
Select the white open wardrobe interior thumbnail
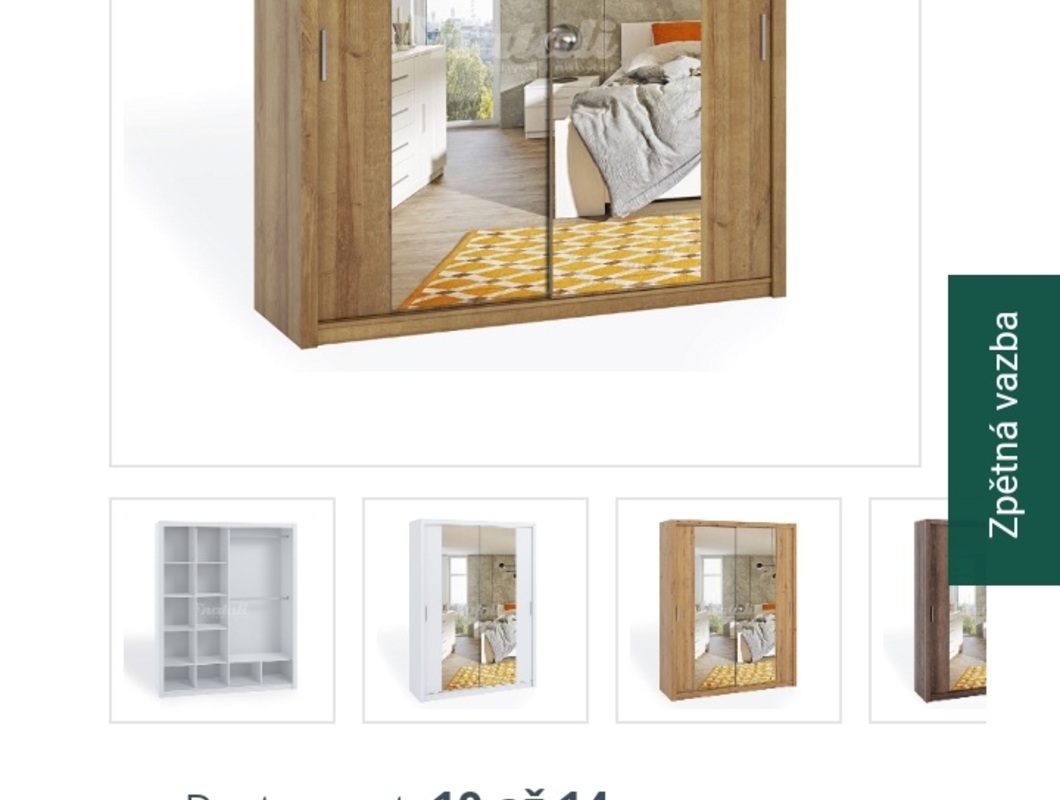222,610
